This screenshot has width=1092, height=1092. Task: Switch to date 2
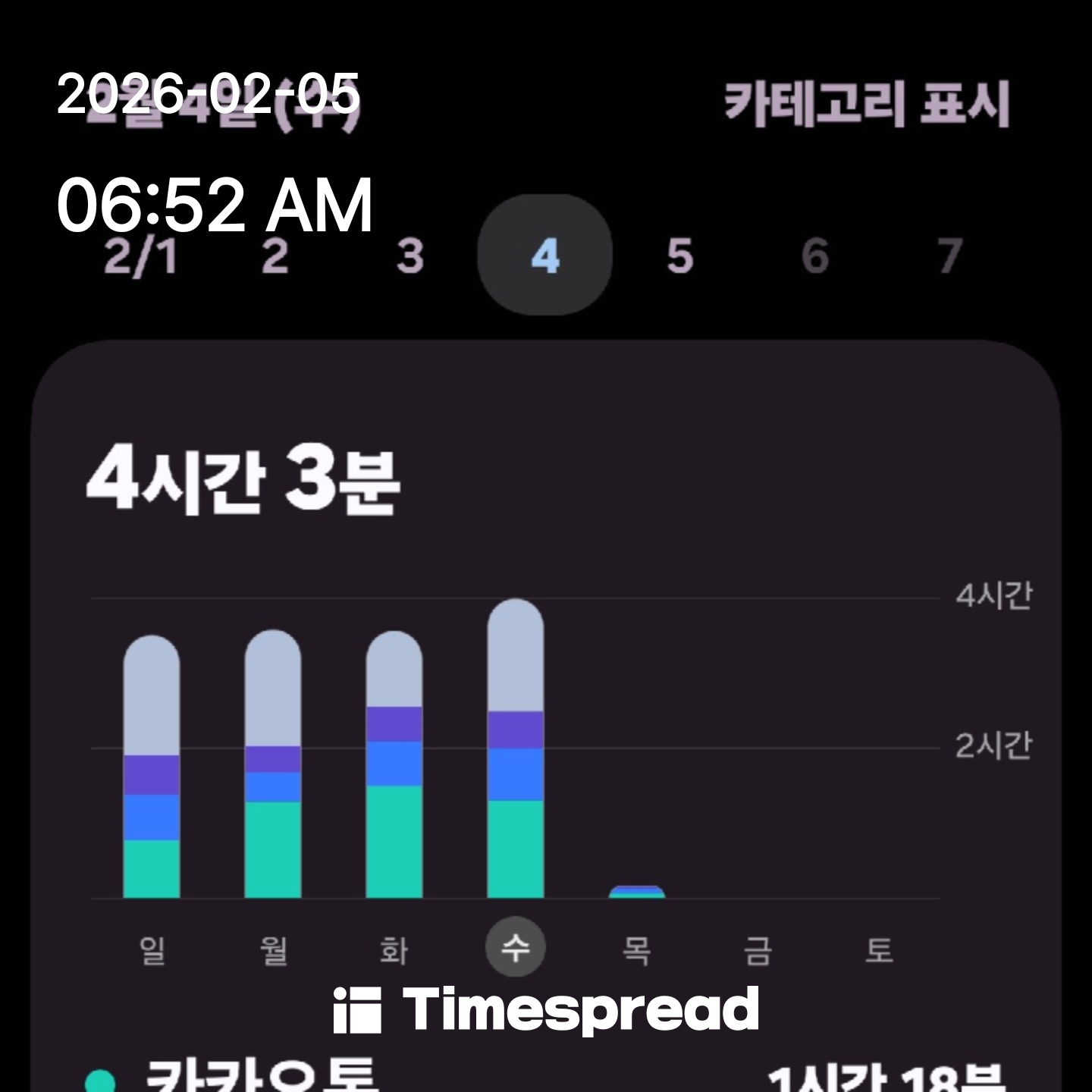275,256
